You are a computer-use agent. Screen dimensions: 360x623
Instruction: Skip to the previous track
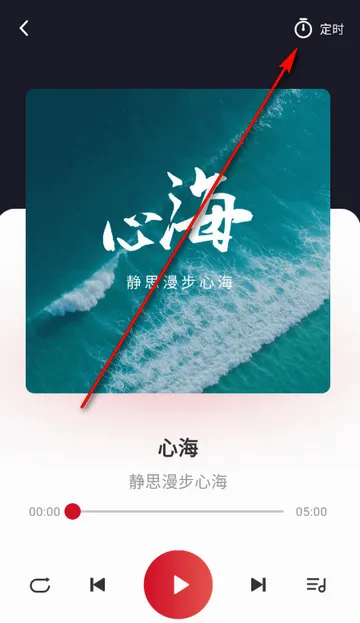pyautogui.click(x=97, y=585)
